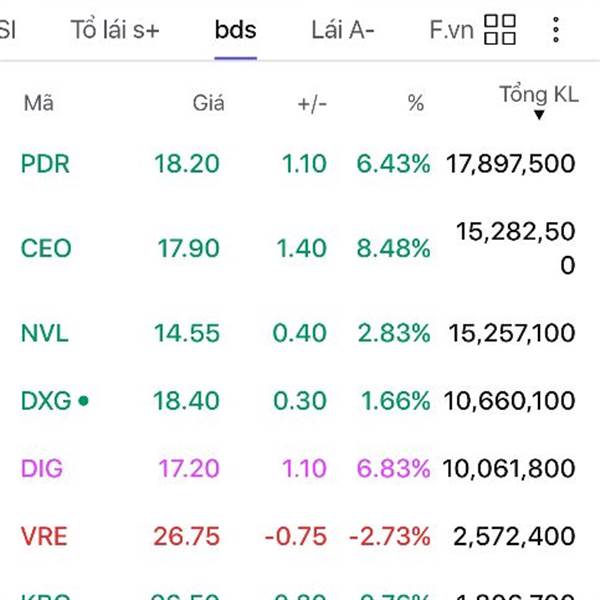
Task: Open PDR stock details
Action: click(x=46, y=163)
